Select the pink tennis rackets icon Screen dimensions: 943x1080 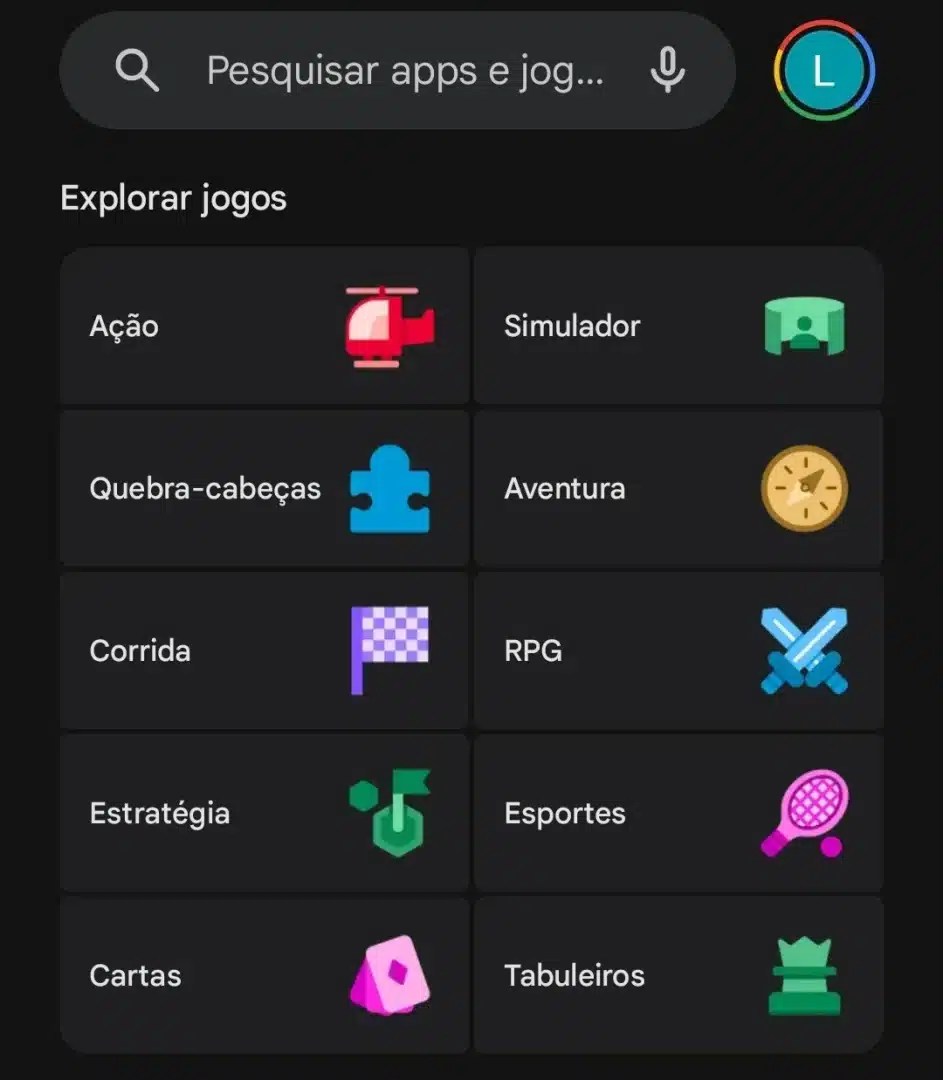click(x=805, y=813)
